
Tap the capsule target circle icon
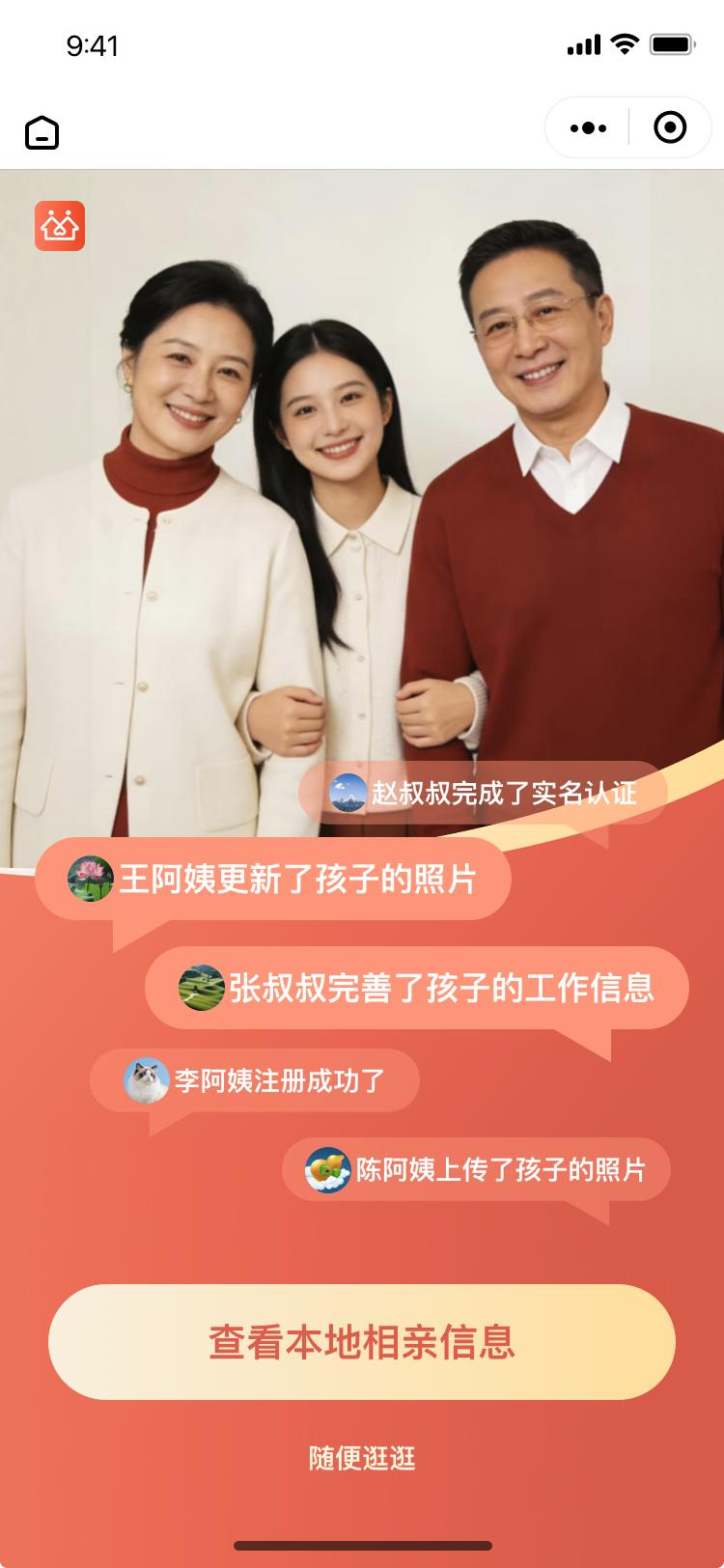[x=670, y=126]
